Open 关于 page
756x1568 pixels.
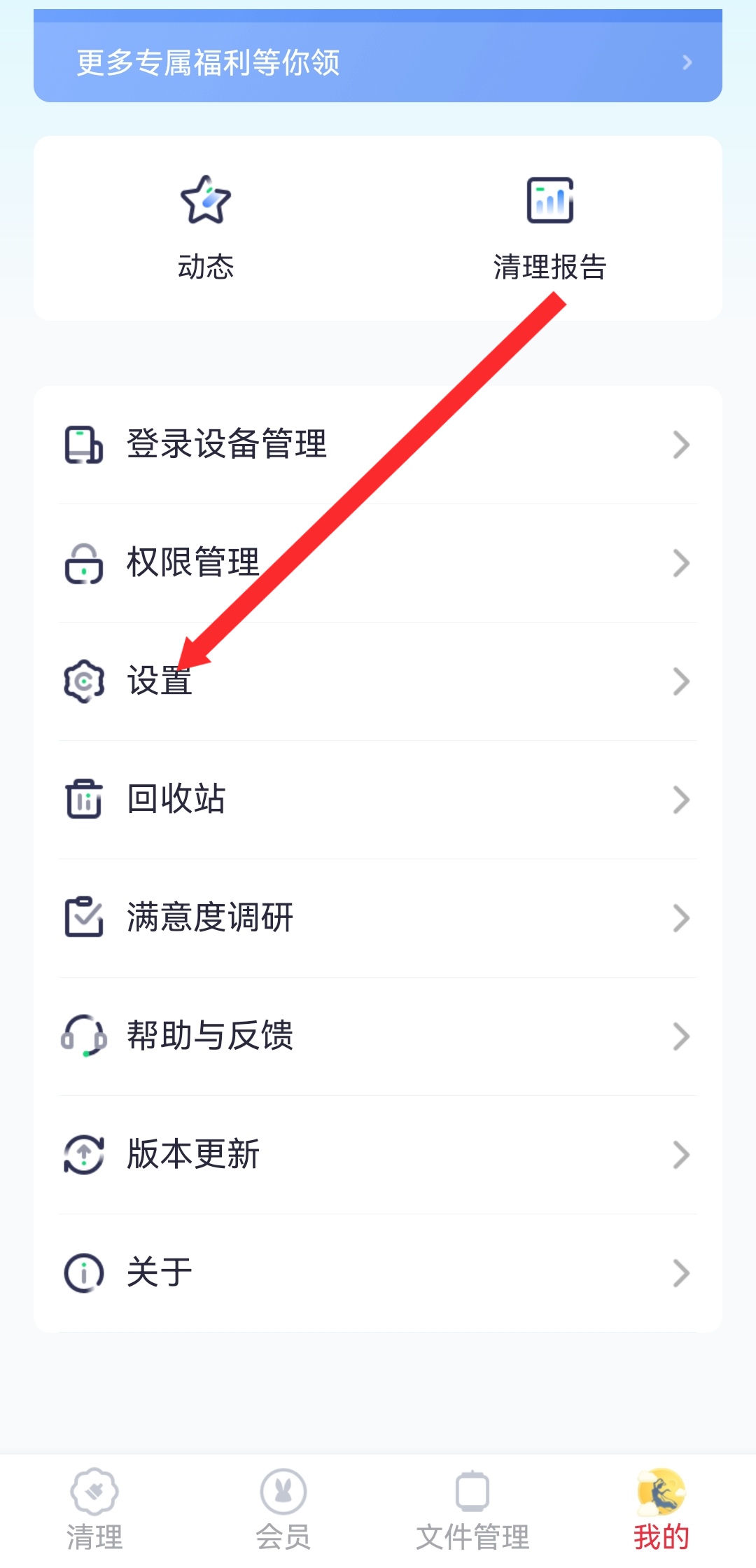(x=378, y=1273)
